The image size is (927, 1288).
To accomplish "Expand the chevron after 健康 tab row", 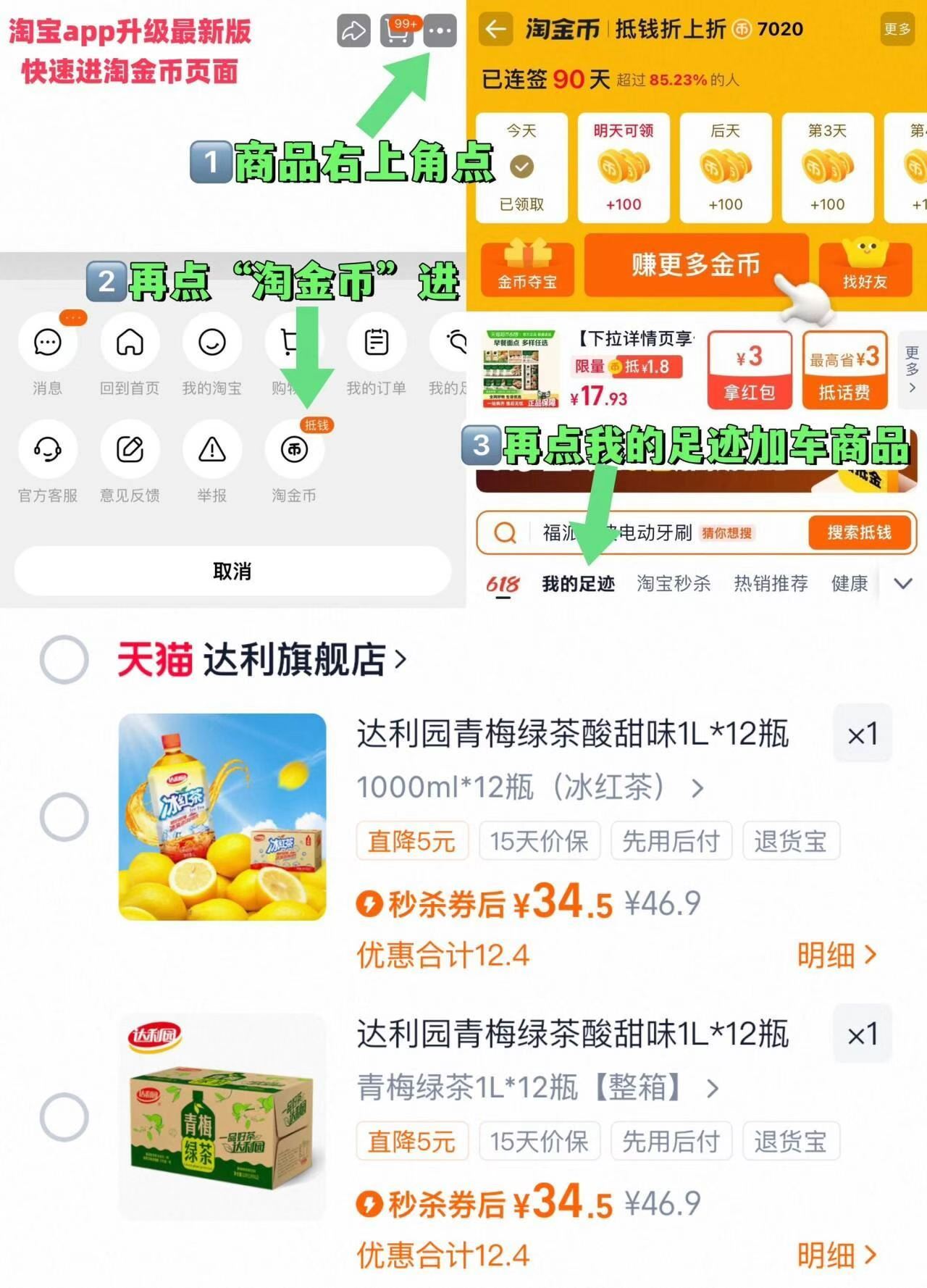I will point(902,582).
